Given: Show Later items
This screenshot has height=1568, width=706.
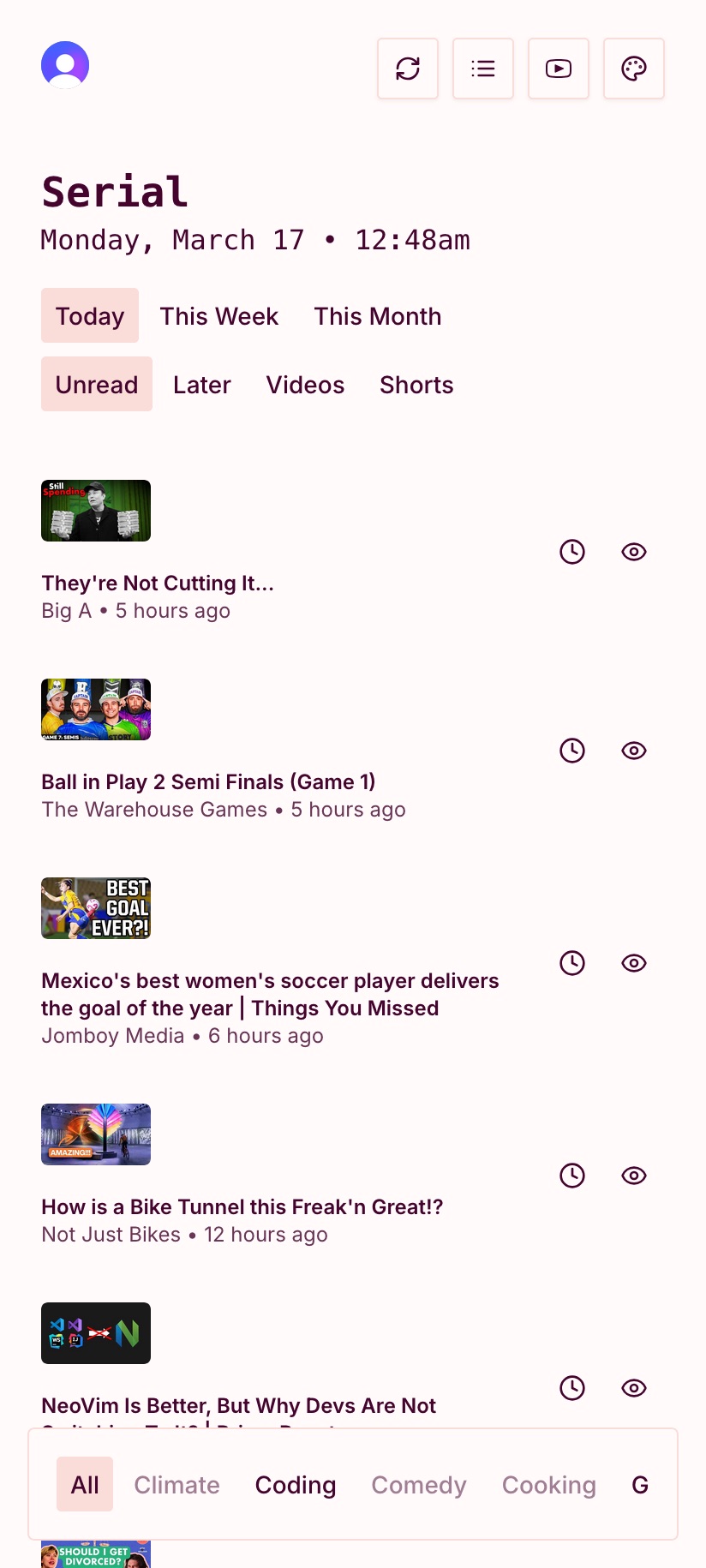Looking at the screenshot, I should (x=202, y=385).
